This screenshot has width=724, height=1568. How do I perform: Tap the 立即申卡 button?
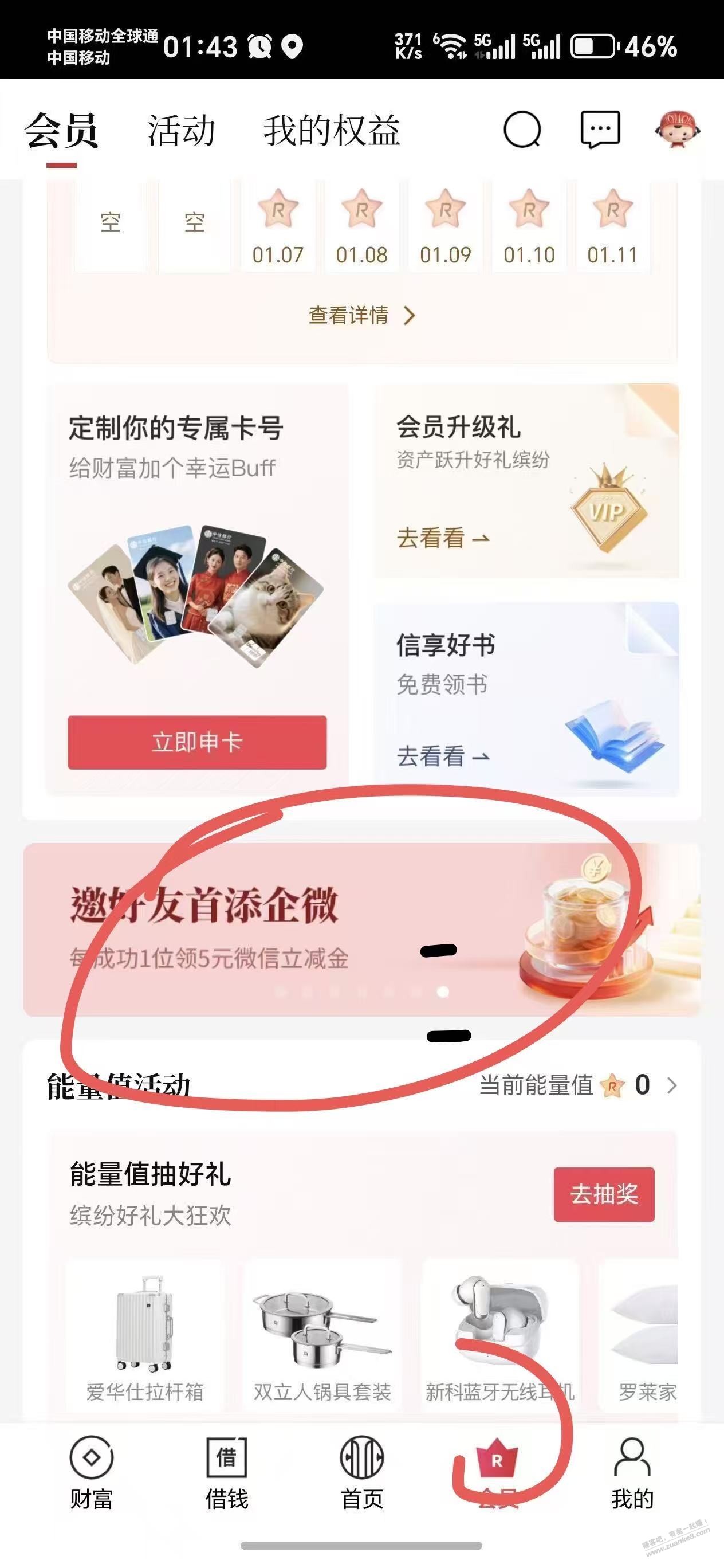coord(197,742)
